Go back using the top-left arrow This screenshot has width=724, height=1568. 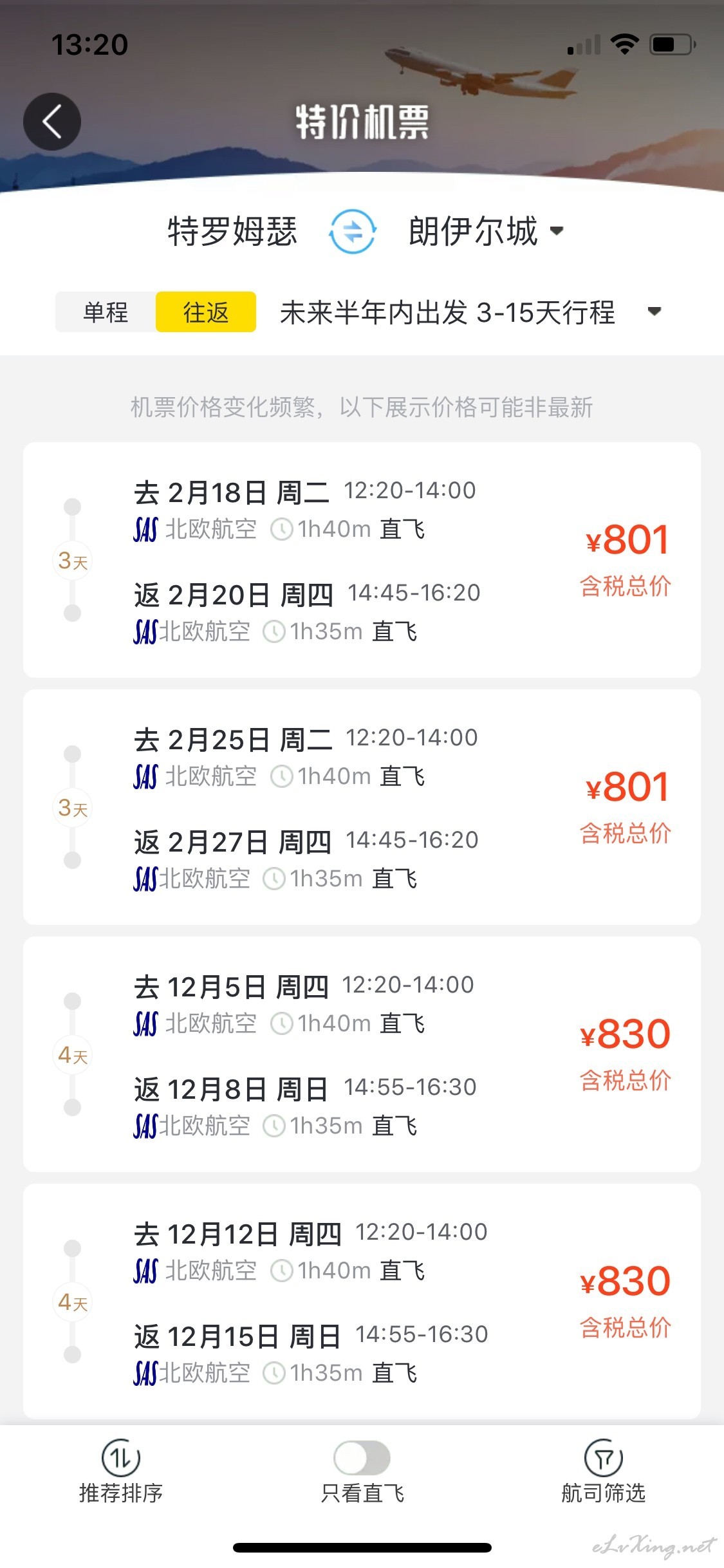52,122
